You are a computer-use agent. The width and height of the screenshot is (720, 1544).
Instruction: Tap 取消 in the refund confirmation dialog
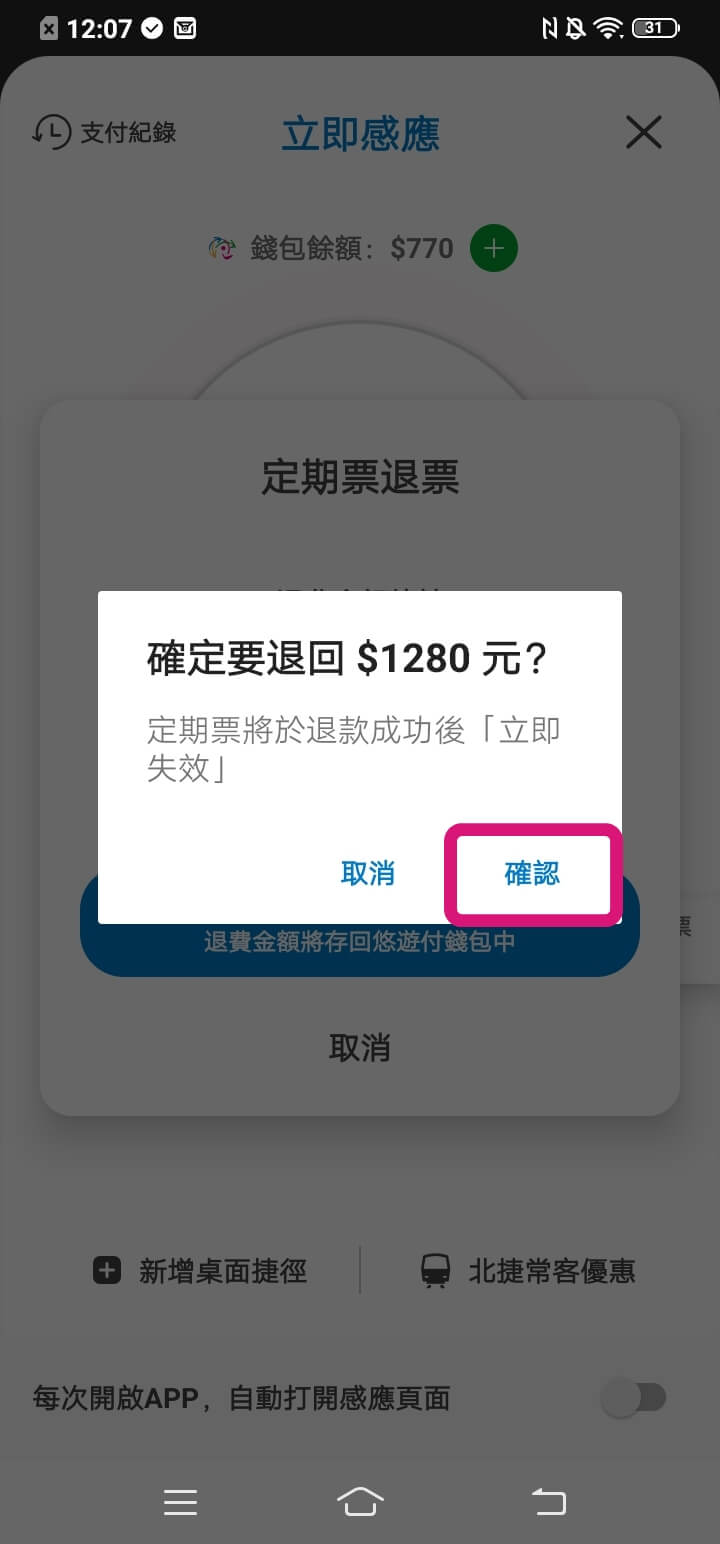[x=367, y=874]
